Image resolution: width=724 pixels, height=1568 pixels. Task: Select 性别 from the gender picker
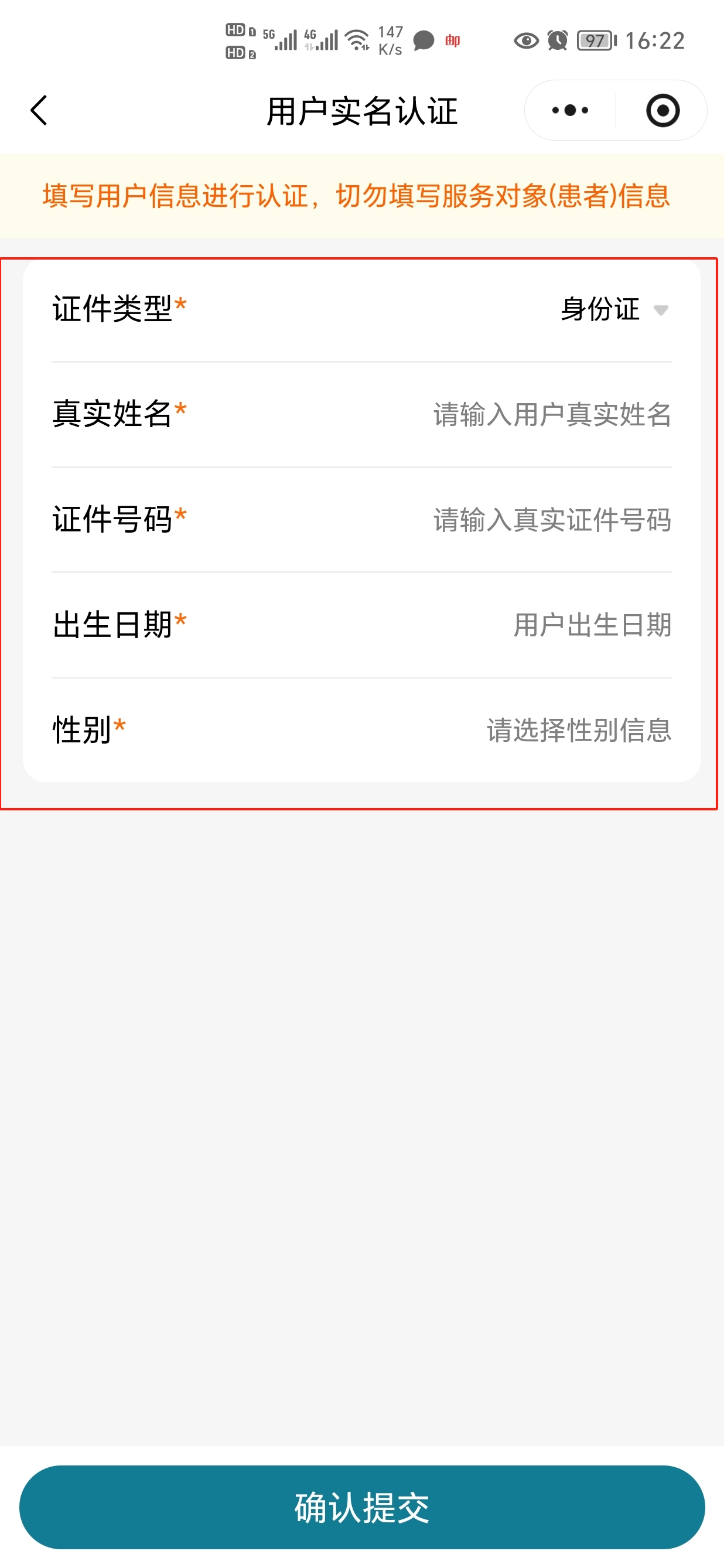578,730
